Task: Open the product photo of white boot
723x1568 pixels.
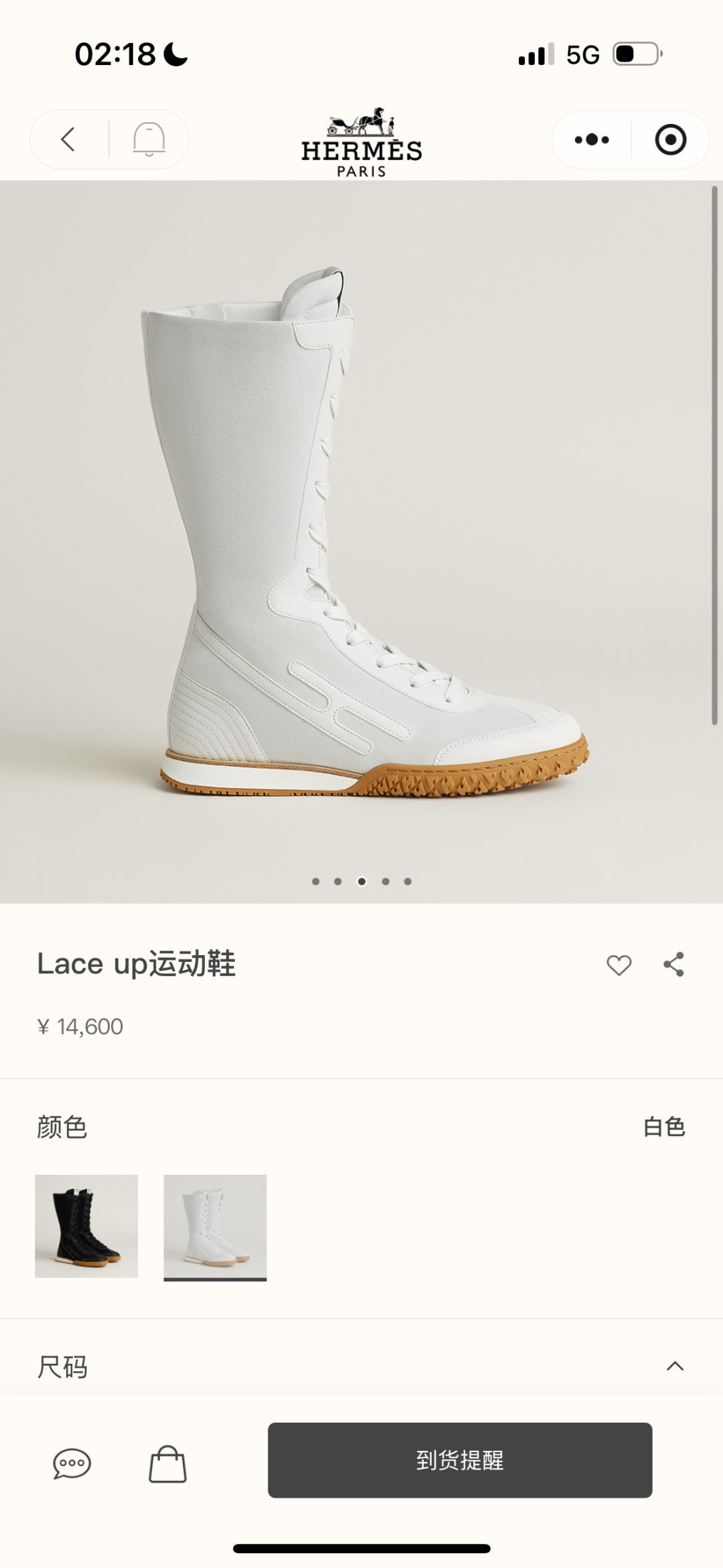Action: pyautogui.click(x=361, y=536)
